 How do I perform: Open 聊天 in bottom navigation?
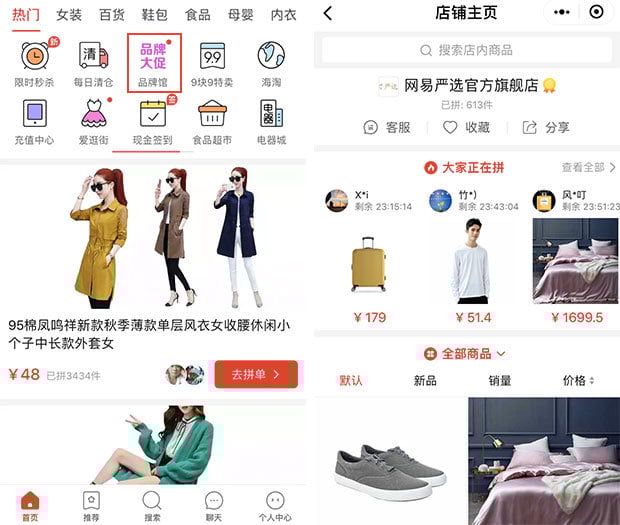[x=213, y=505]
